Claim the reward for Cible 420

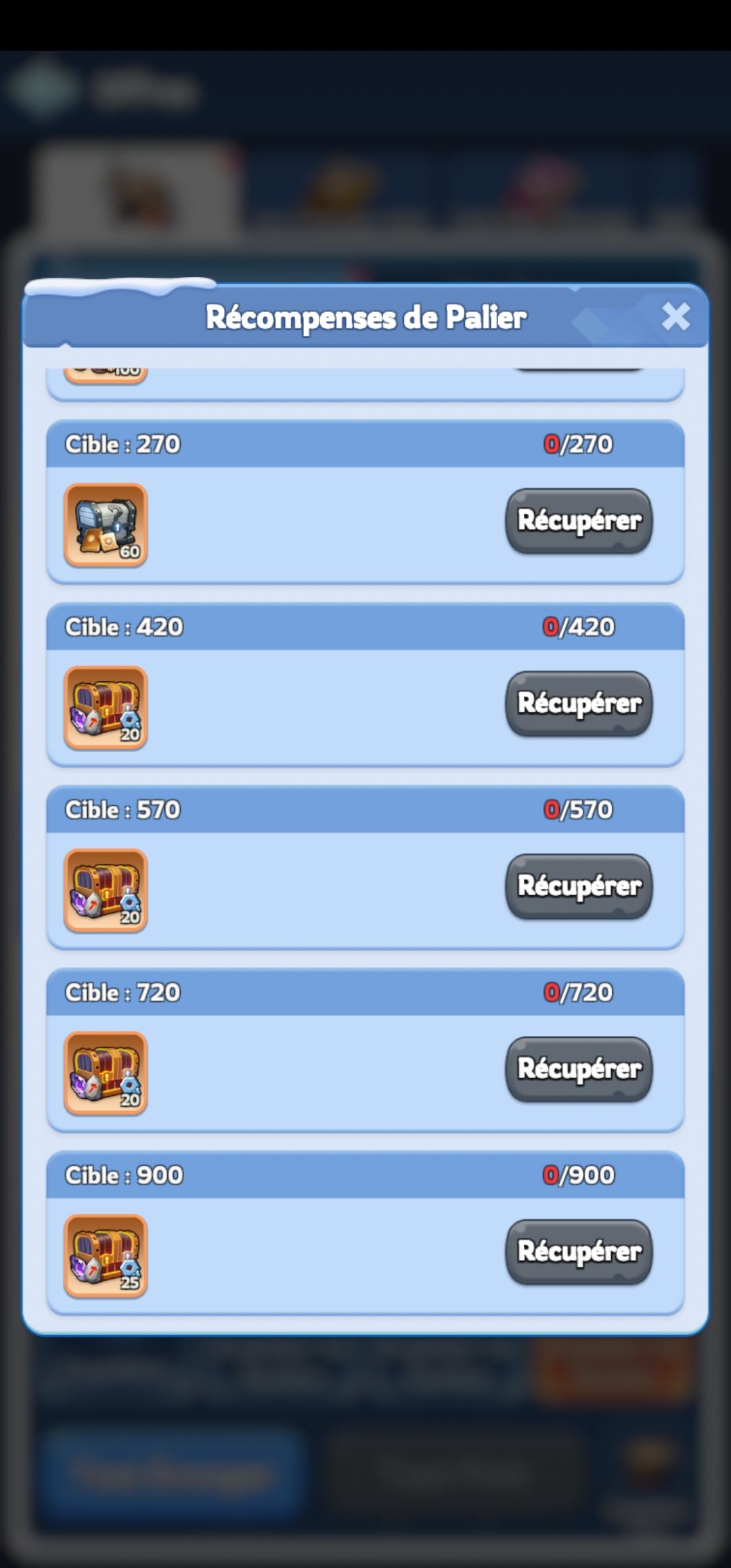pyautogui.click(x=579, y=703)
